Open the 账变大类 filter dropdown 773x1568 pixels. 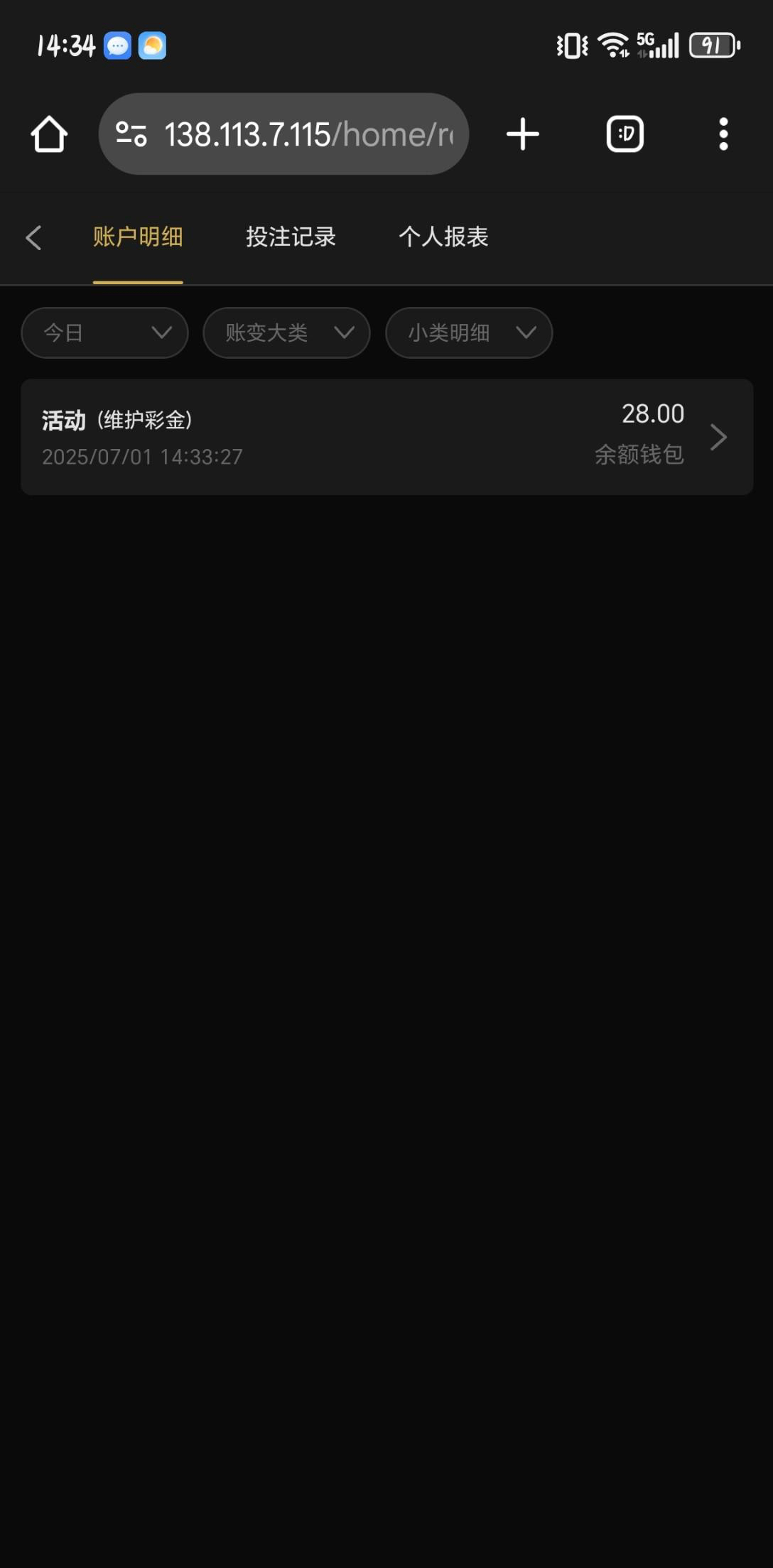point(286,332)
